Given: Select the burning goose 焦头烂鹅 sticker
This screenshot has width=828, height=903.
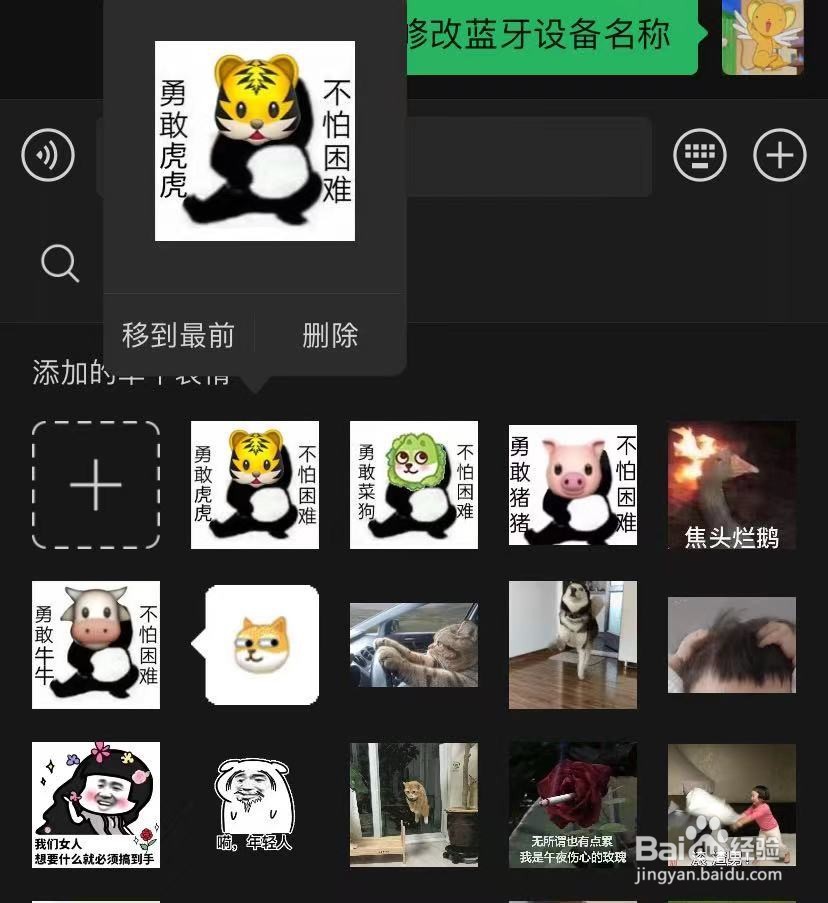Looking at the screenshot, I should coord(731,484).
